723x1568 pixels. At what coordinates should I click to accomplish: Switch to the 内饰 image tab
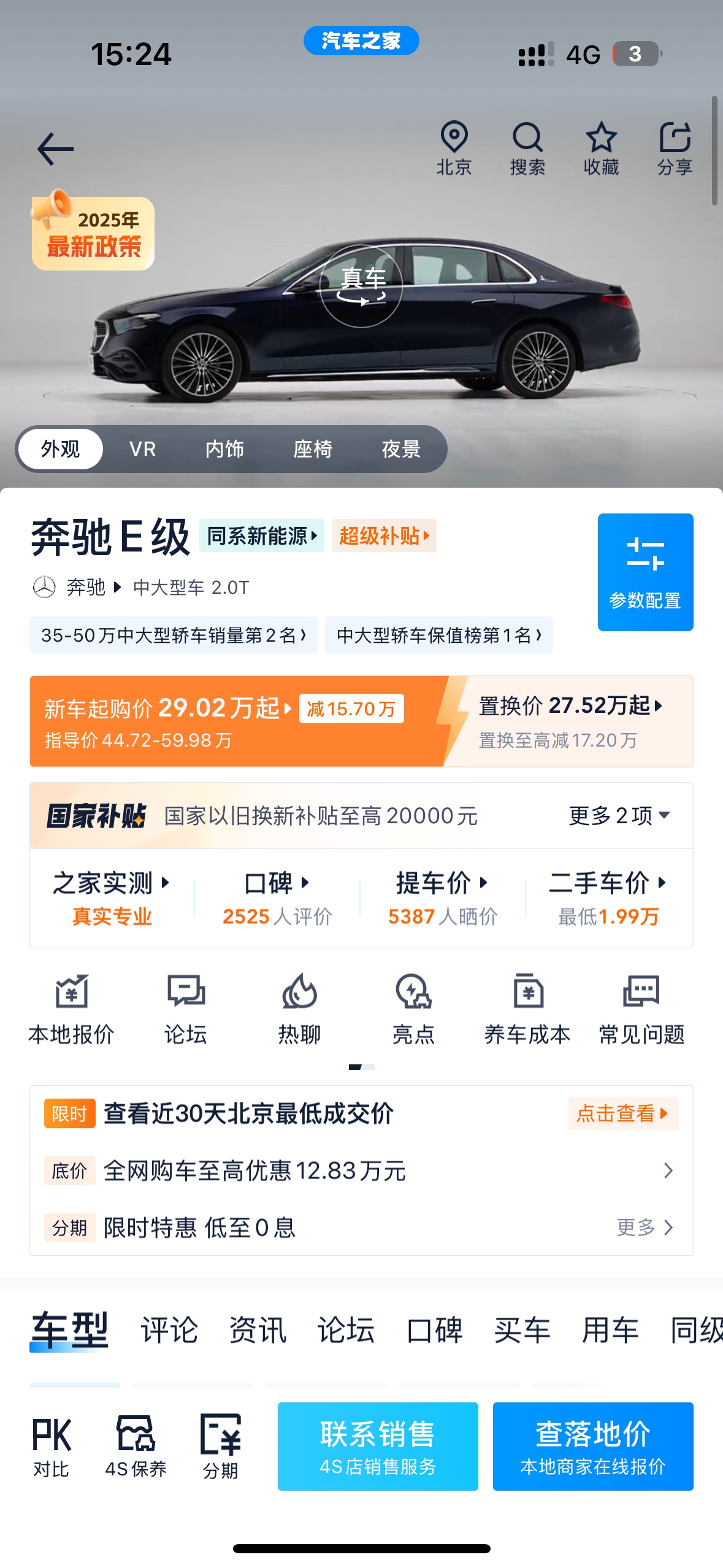coord(224,449)
